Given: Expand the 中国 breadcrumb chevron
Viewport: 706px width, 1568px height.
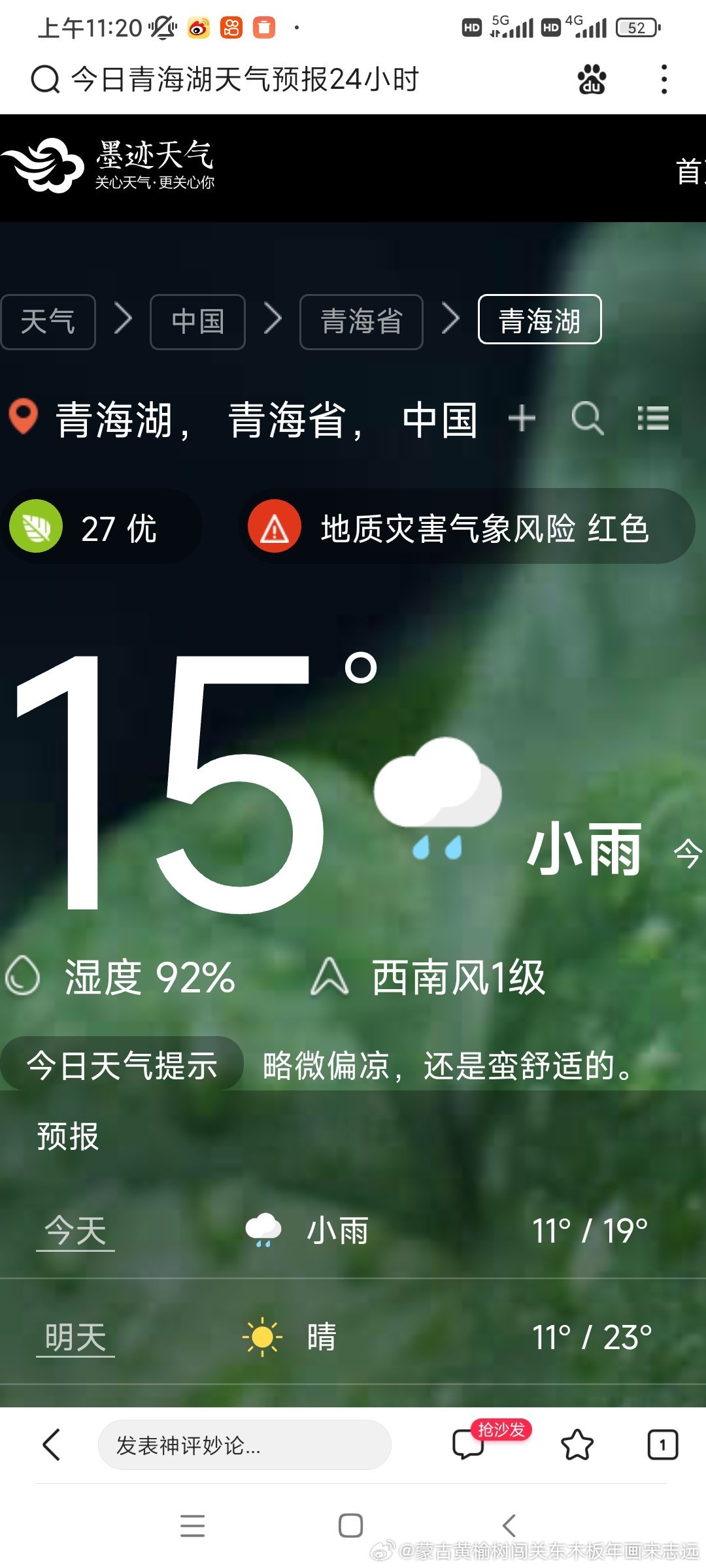Looking at the screenshot, I should coord(272,321).
